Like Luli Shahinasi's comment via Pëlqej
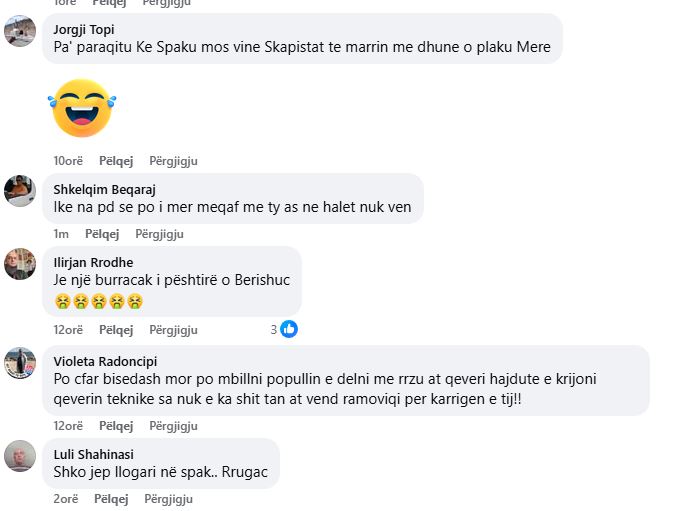The image size is (680, 511). (111, 498)
